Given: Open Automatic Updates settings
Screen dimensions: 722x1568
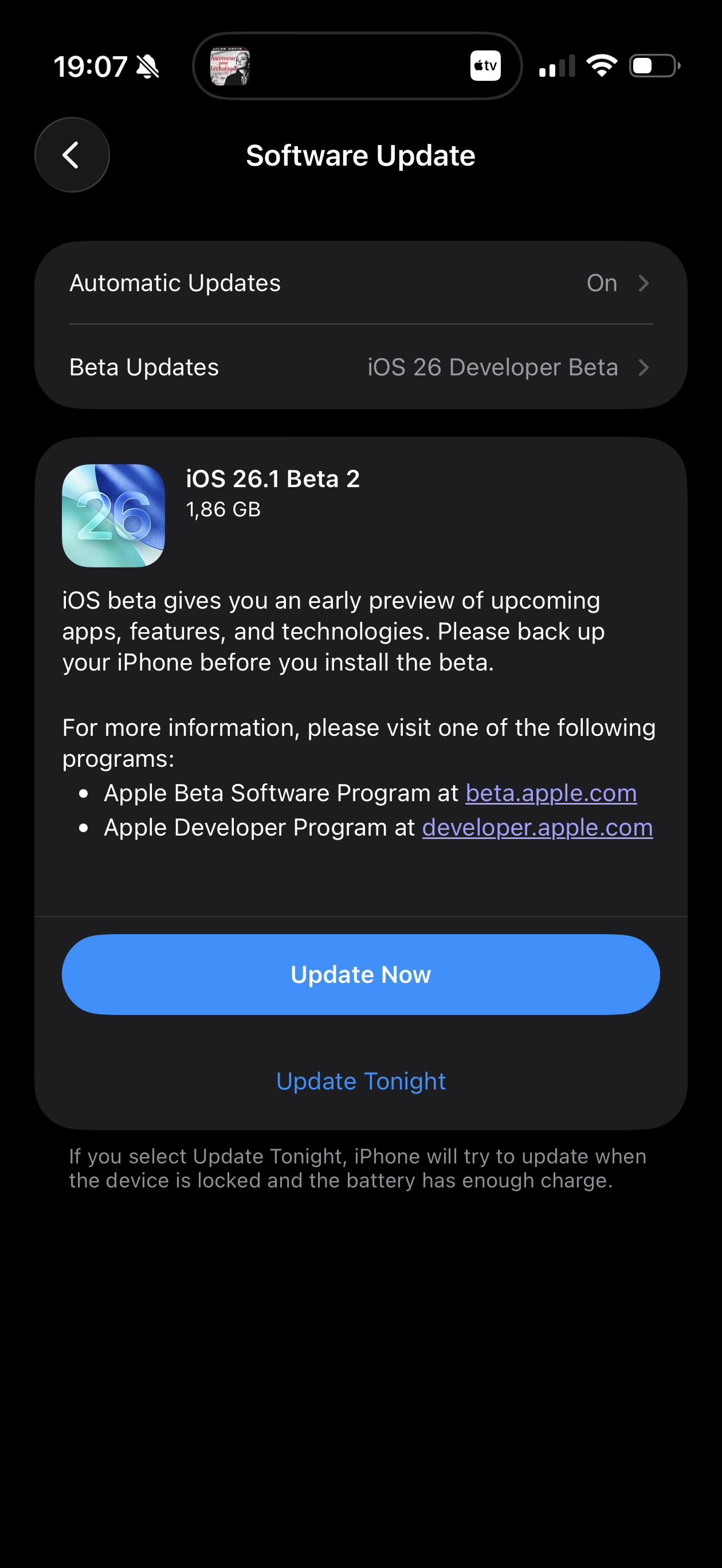Looking at the screenshot, I should point(360,283).
